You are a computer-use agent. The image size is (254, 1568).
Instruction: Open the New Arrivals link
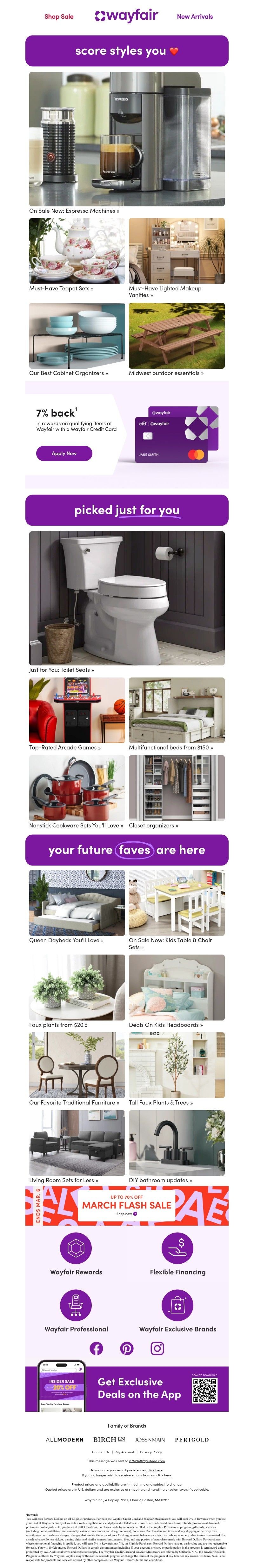(194, 16)
